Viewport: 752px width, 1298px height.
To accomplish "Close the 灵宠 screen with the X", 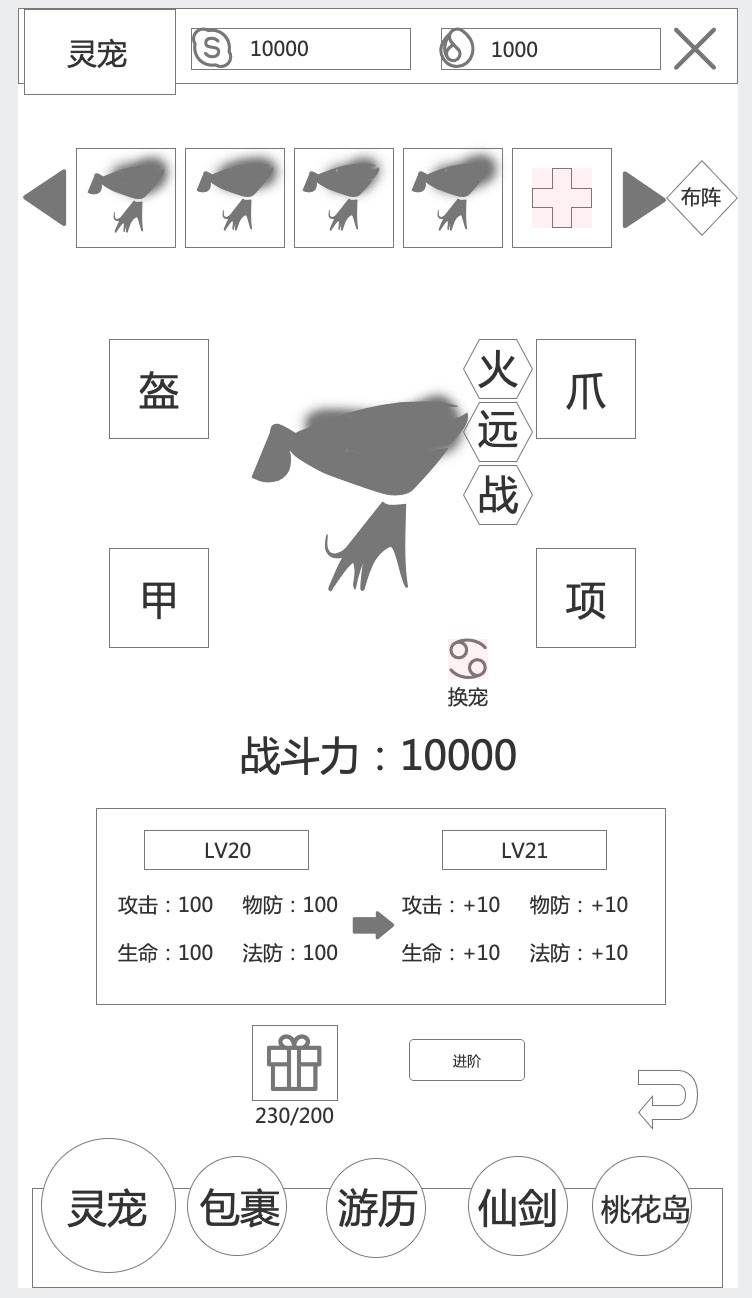I will 694,48.
